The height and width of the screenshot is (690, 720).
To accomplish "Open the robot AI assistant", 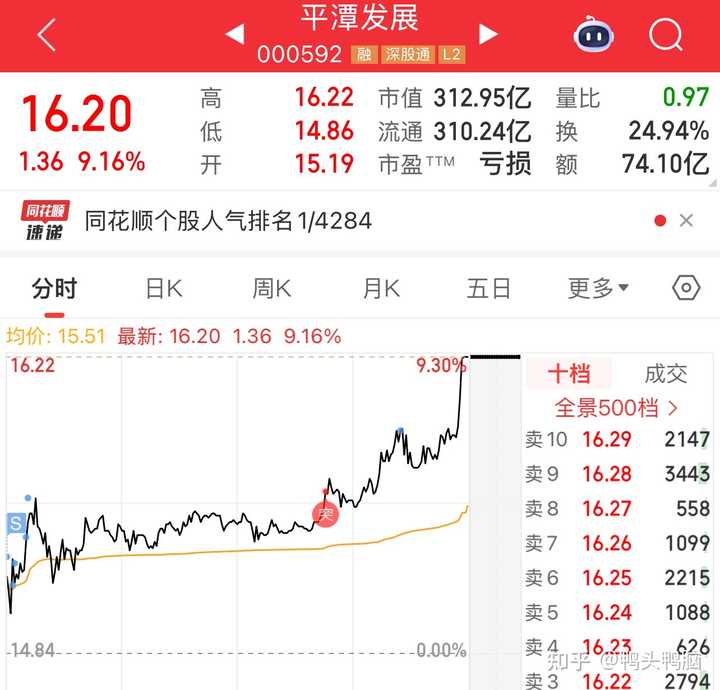I will click(594, 35).
